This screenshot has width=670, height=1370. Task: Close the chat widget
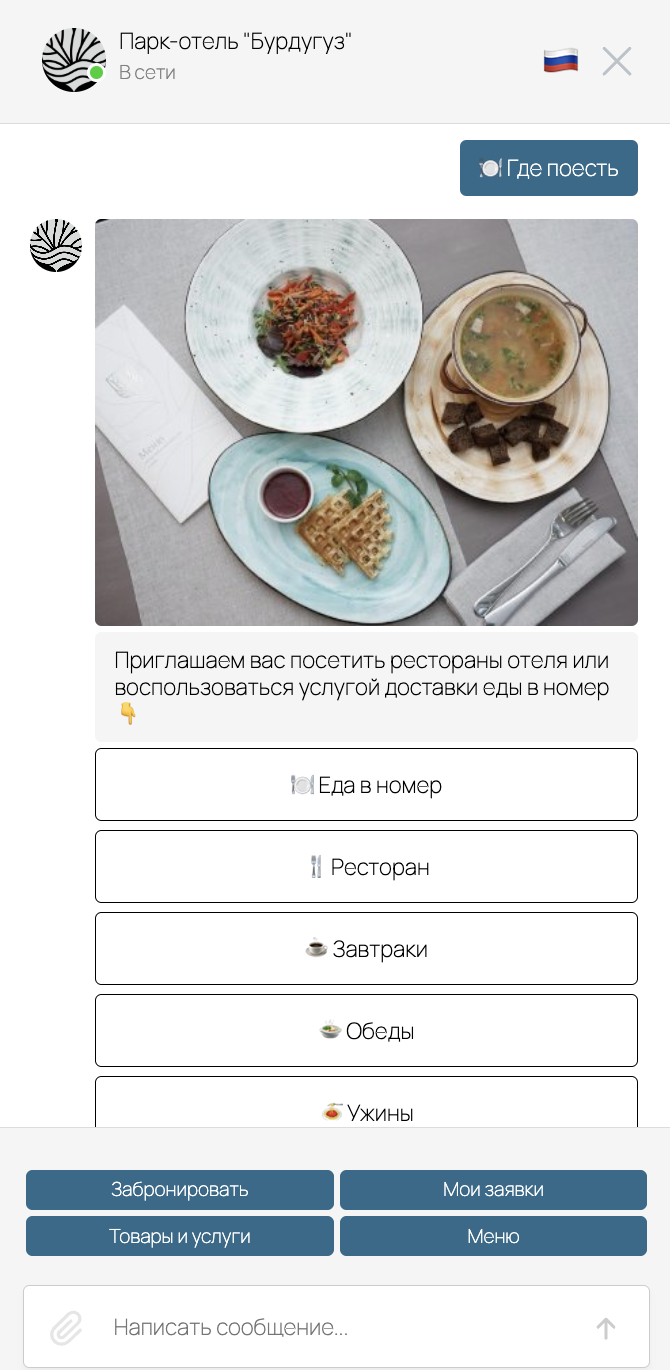[x=617, y=62]
